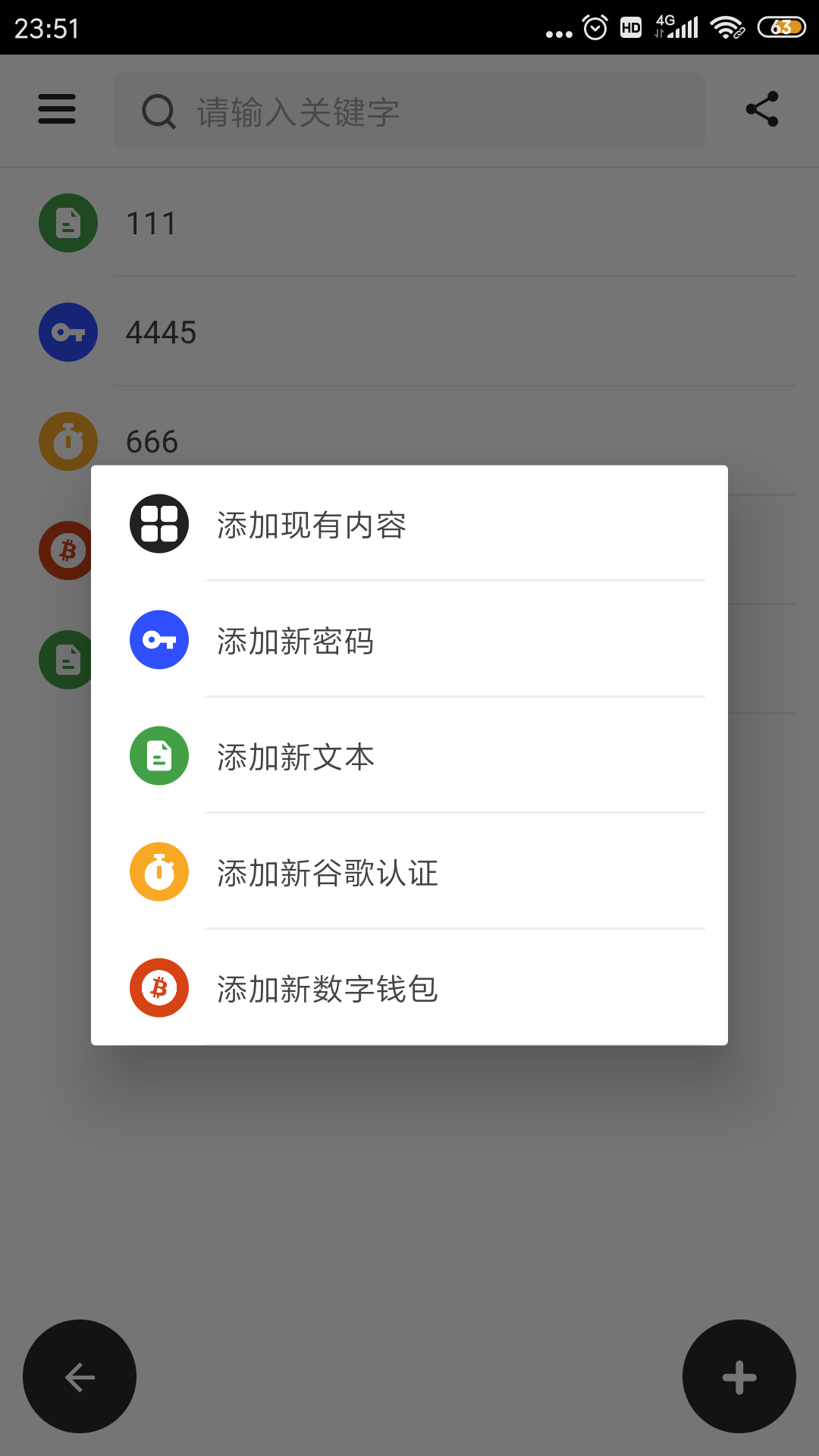The height and width of the screenshot is (1456, 819).
Task: Select the grid icon for adding existing content
Action: [x=158, y=524]
